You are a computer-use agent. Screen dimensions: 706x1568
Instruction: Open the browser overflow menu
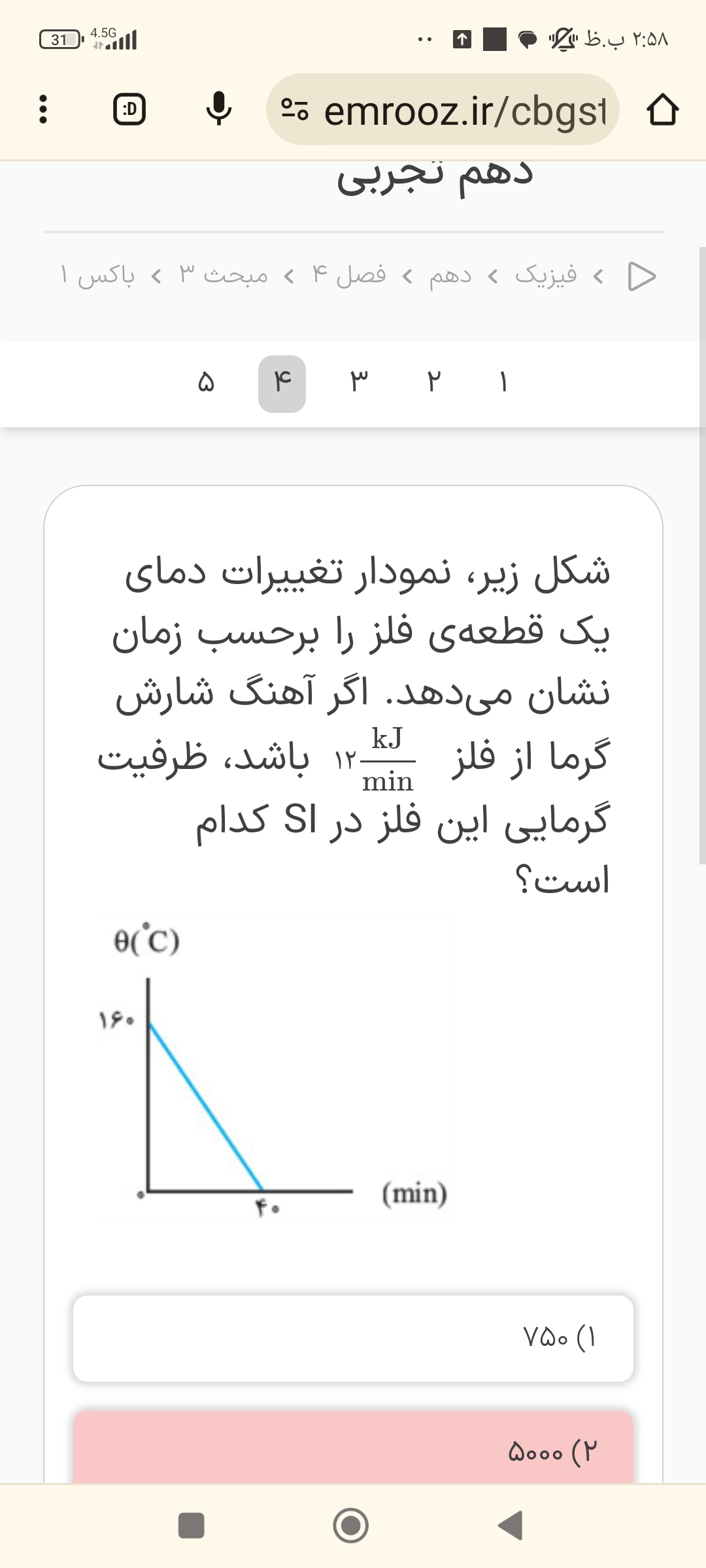pos(43,110)
